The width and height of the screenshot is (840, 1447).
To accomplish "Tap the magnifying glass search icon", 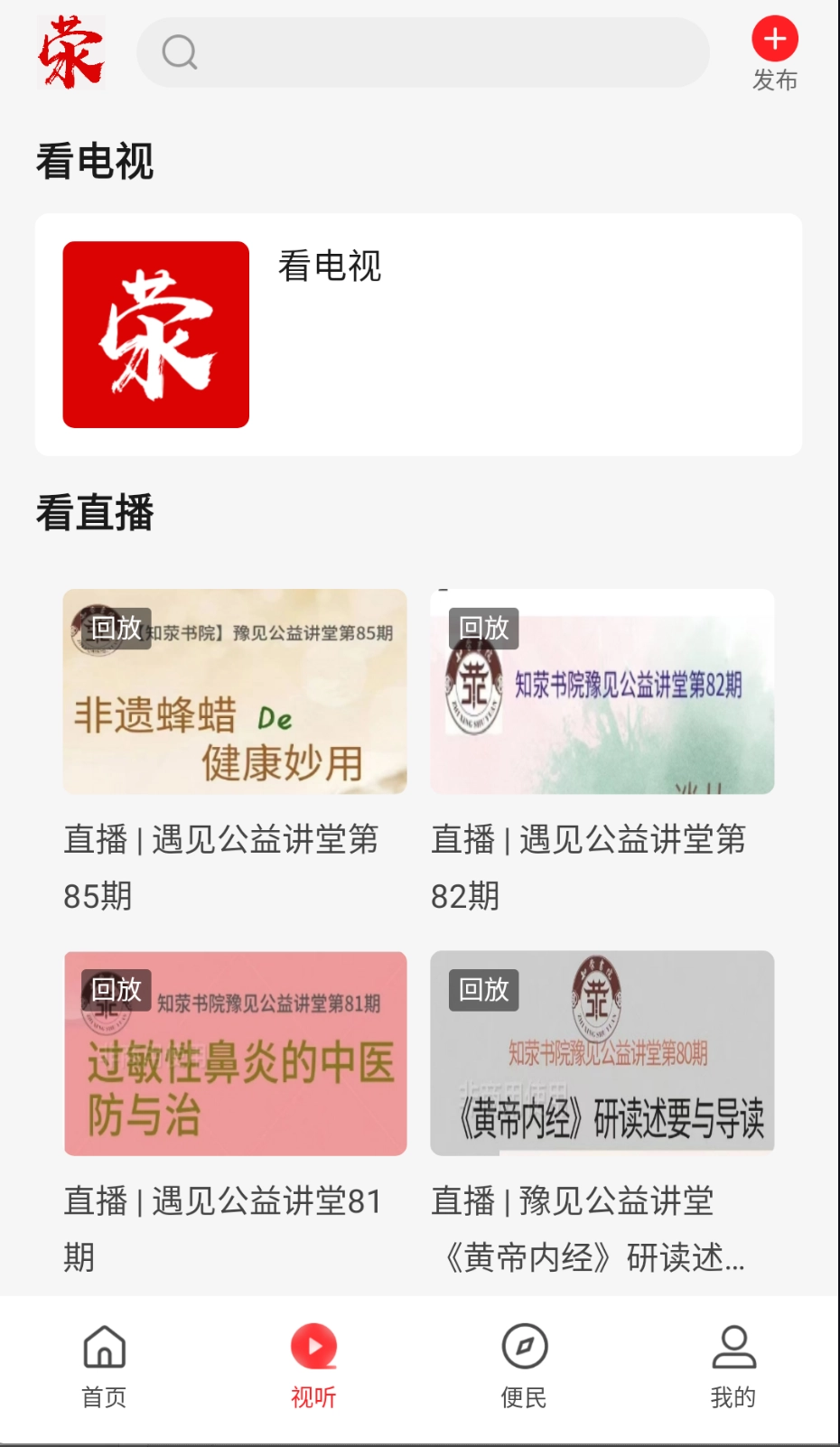I will (178, 52).
